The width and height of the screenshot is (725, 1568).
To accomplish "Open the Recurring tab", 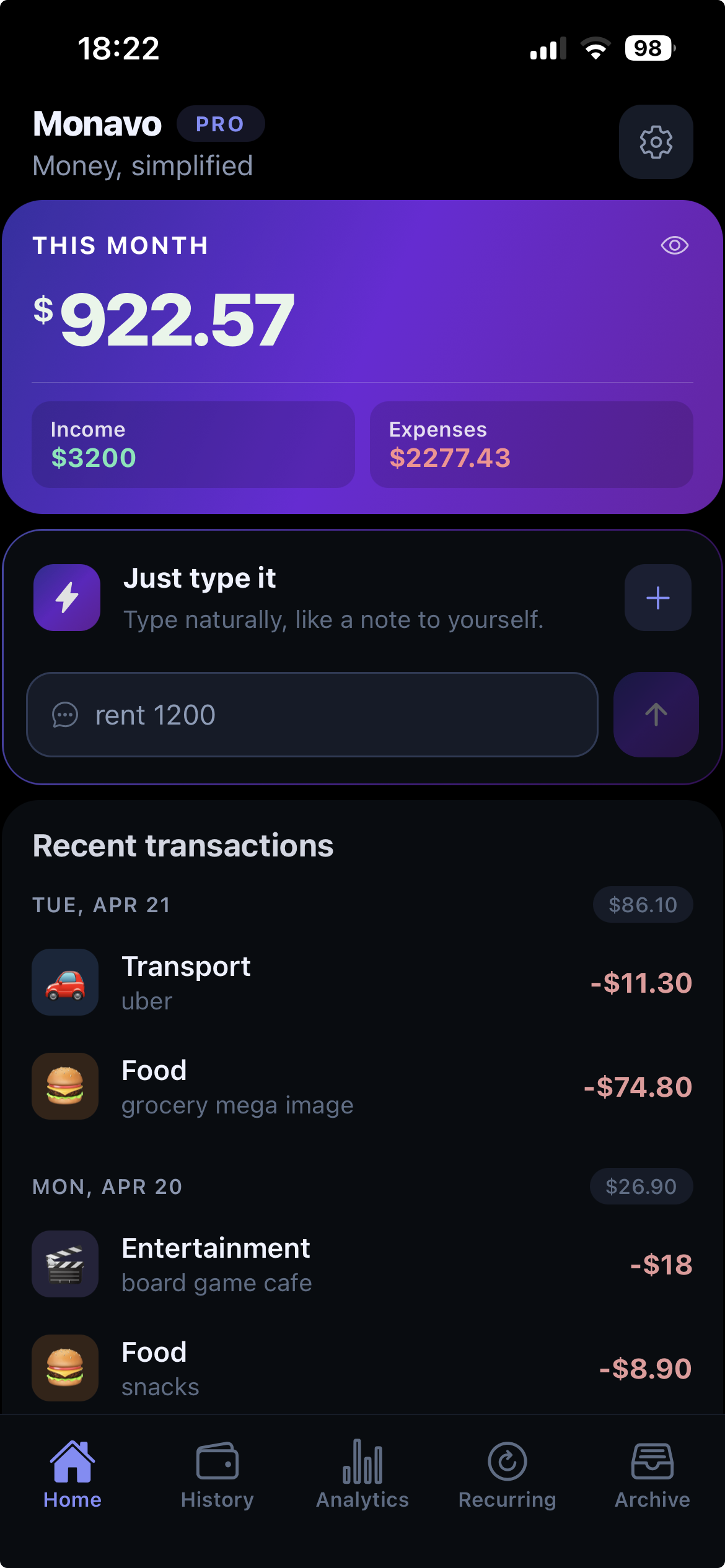I will pyautogui.click(x=507, y=1474).
